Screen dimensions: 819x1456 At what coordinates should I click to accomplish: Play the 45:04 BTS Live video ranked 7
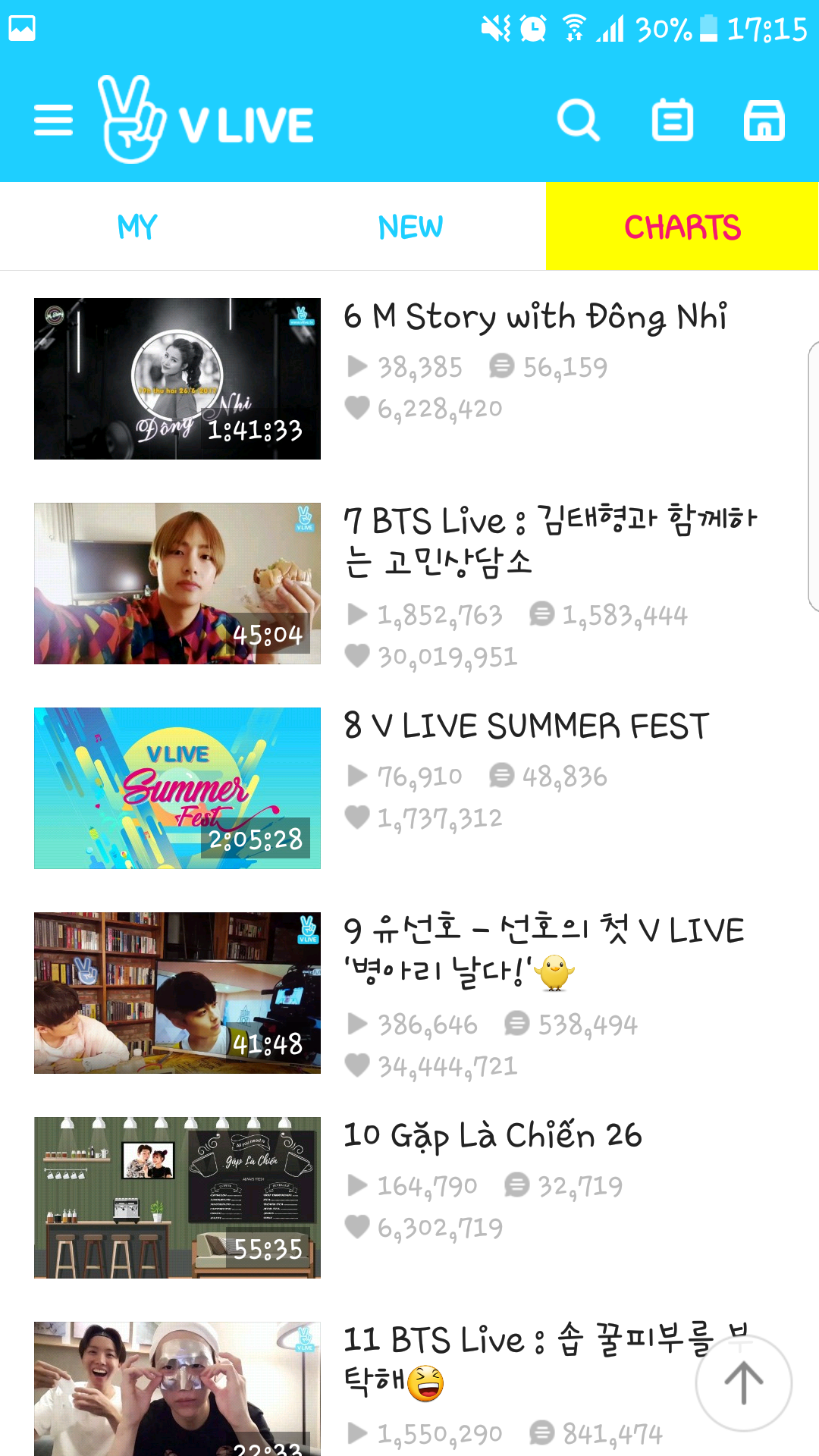pos(177,583)
